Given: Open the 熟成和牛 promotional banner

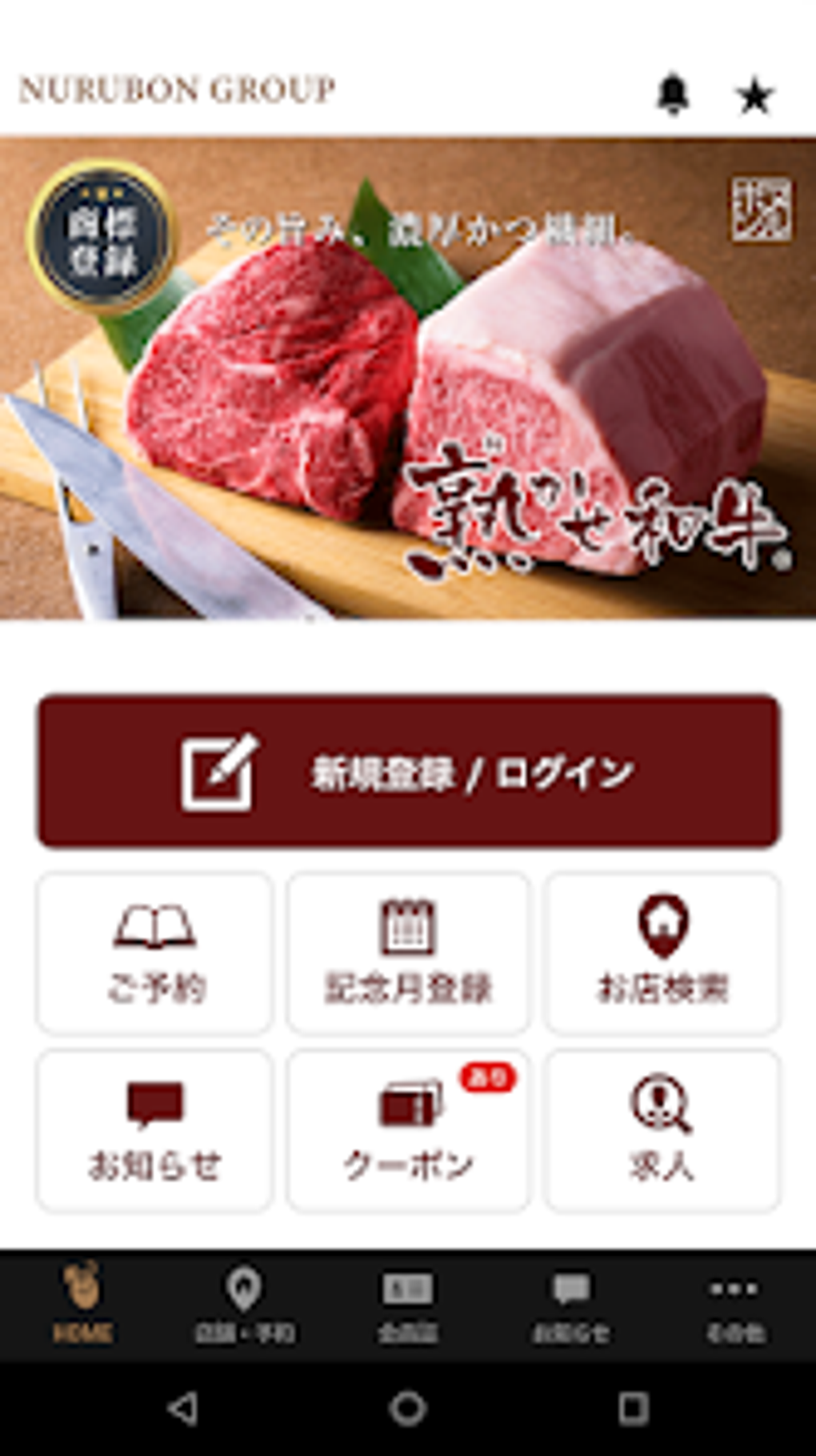Looking at the screenshot, I should (408, 378).
